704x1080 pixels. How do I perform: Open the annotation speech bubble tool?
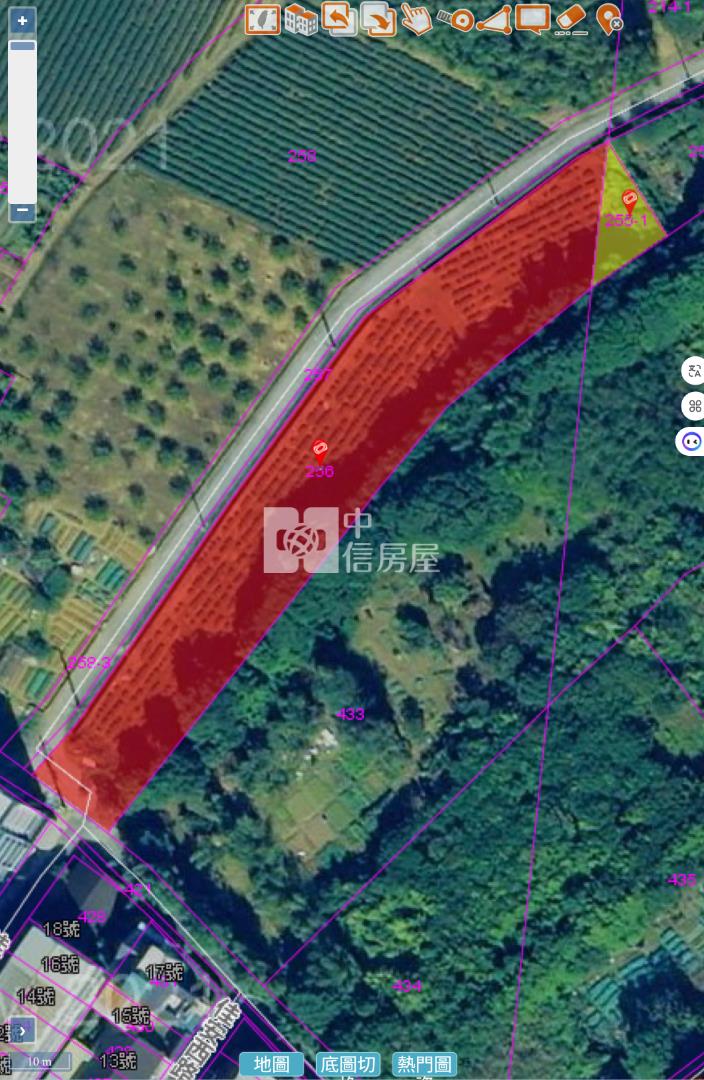[532, 19]
